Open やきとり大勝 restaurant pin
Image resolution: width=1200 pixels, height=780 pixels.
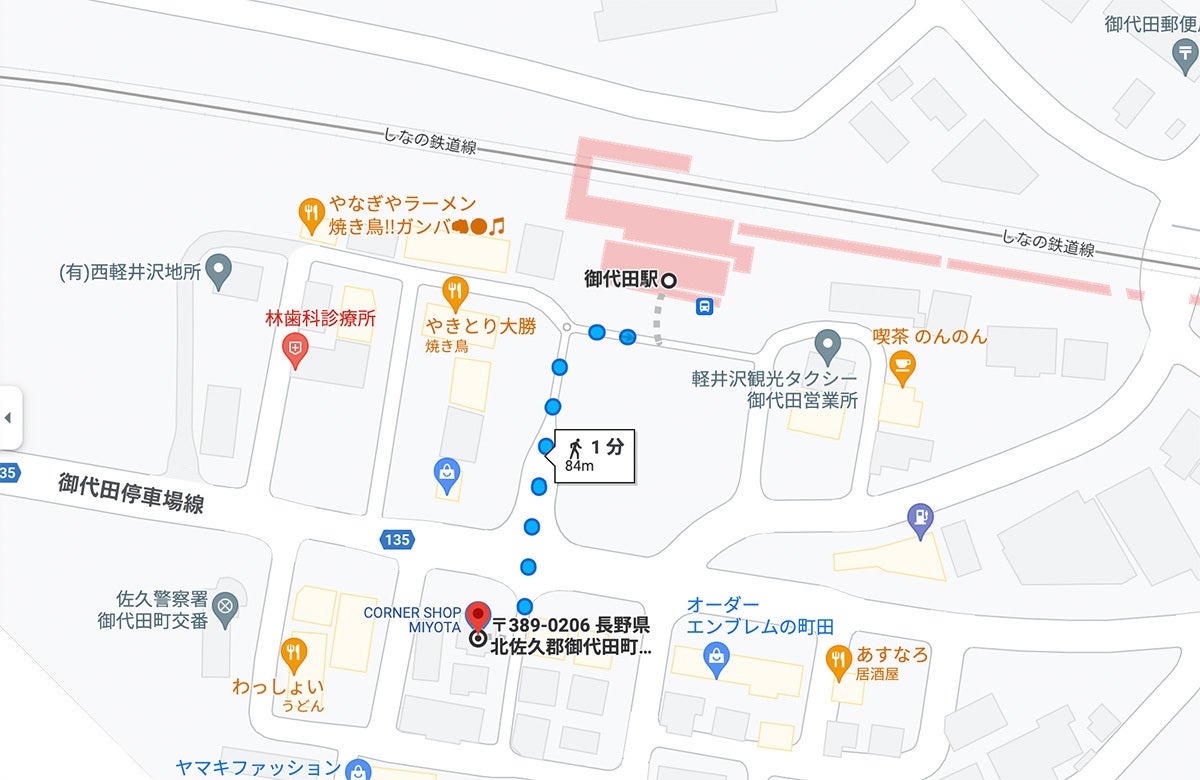pos(455,290)
